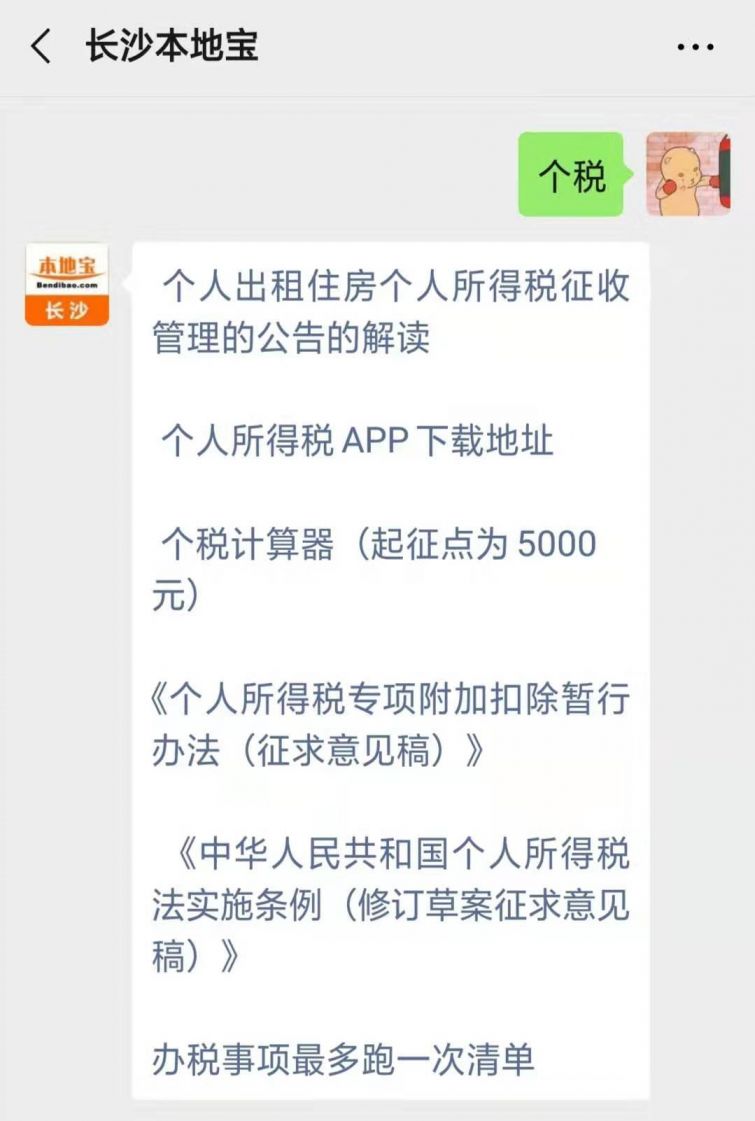Screen dimensions: 755x1121
Task: Tap my own profile avatar
Action: 688,174
